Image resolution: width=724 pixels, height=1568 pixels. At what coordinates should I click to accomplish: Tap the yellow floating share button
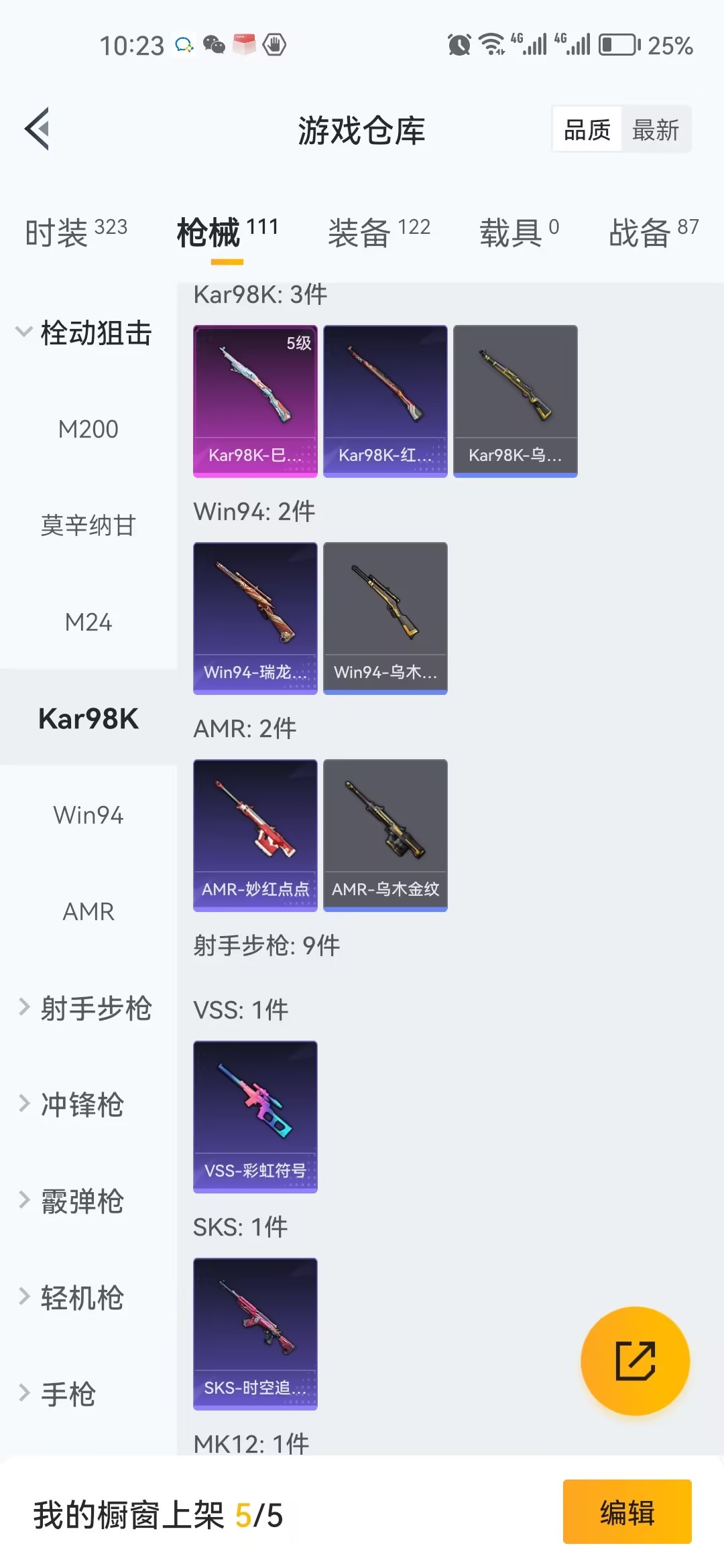(635, 1360)
